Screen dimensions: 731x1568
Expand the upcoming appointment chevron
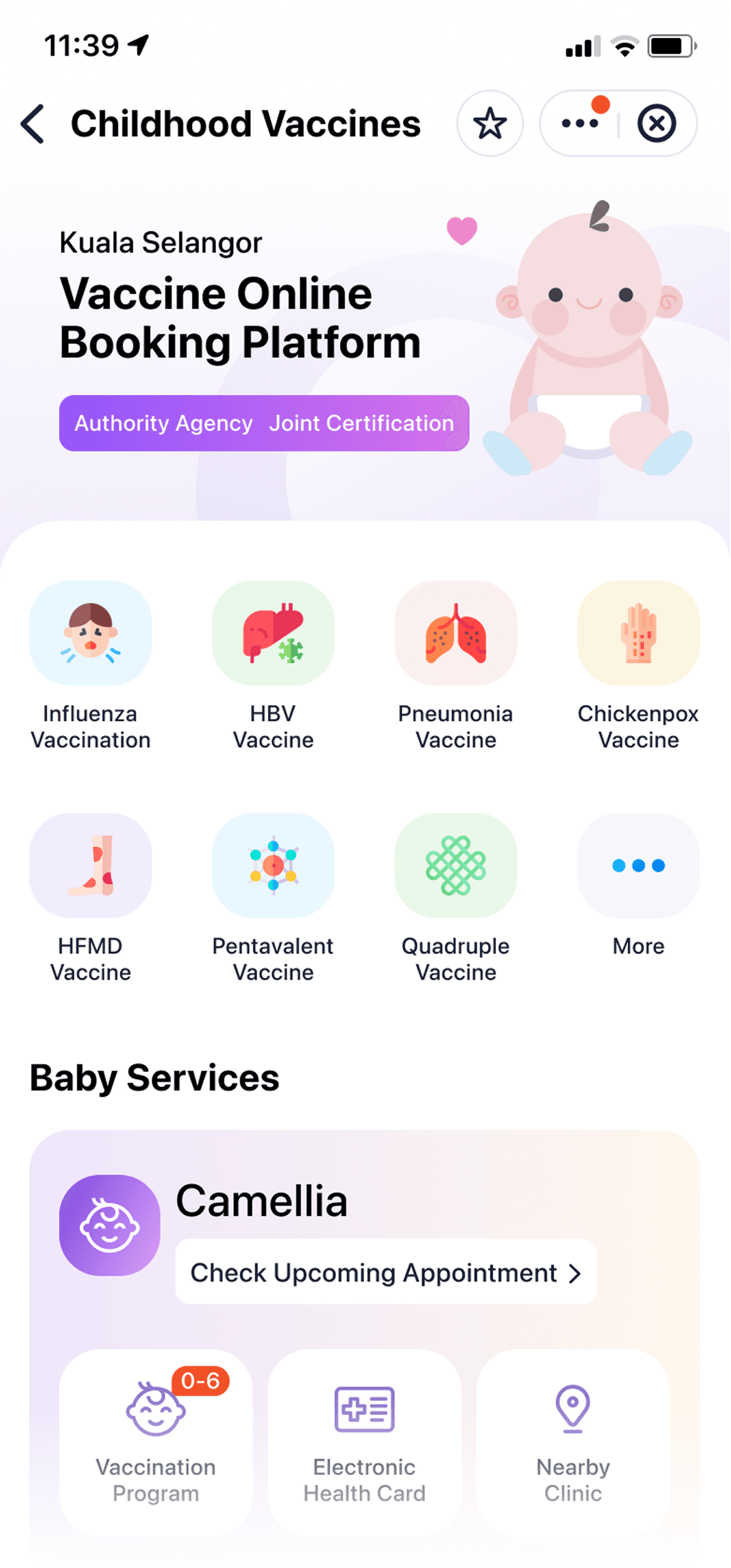coord(576,1272)
